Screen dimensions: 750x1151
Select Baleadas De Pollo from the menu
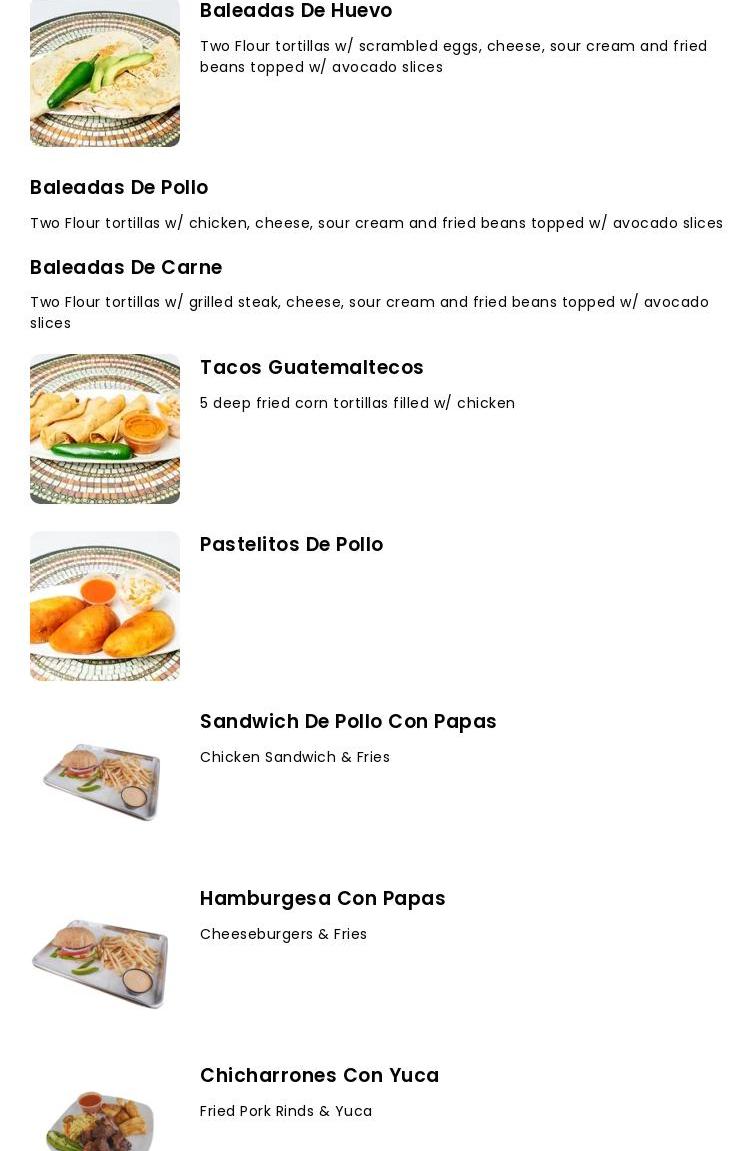tap(119, 188)
